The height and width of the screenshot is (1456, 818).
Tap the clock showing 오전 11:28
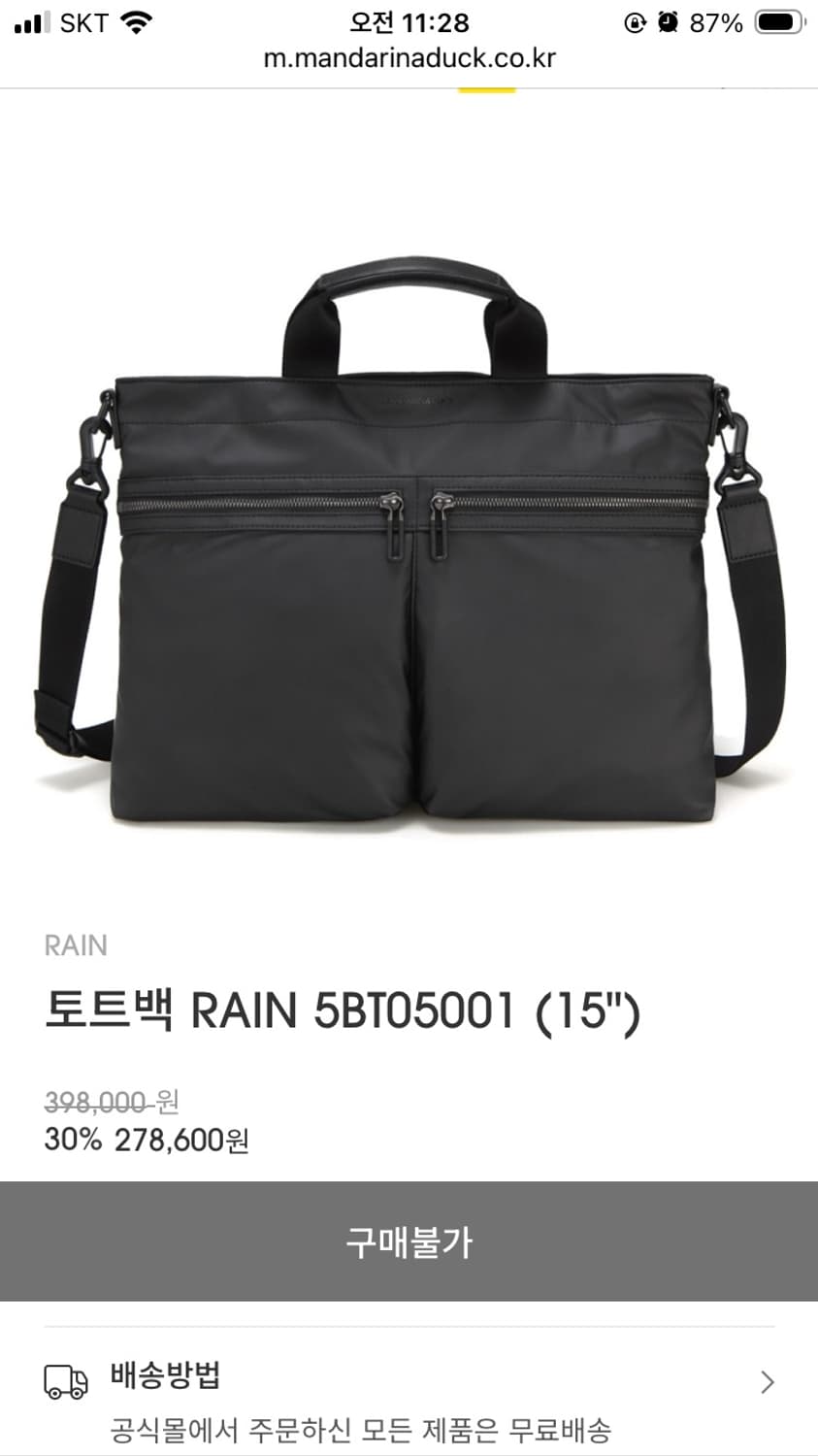(x=409, y=21)
